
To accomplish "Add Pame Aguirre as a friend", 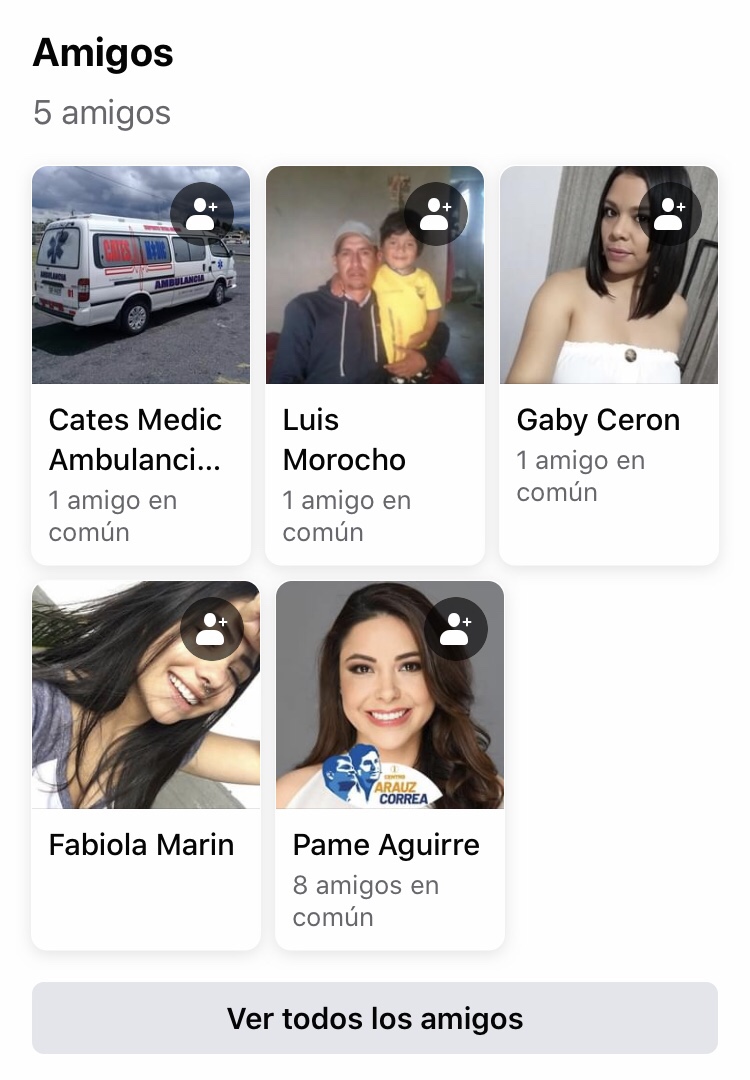I will click(x=455, y=629).
